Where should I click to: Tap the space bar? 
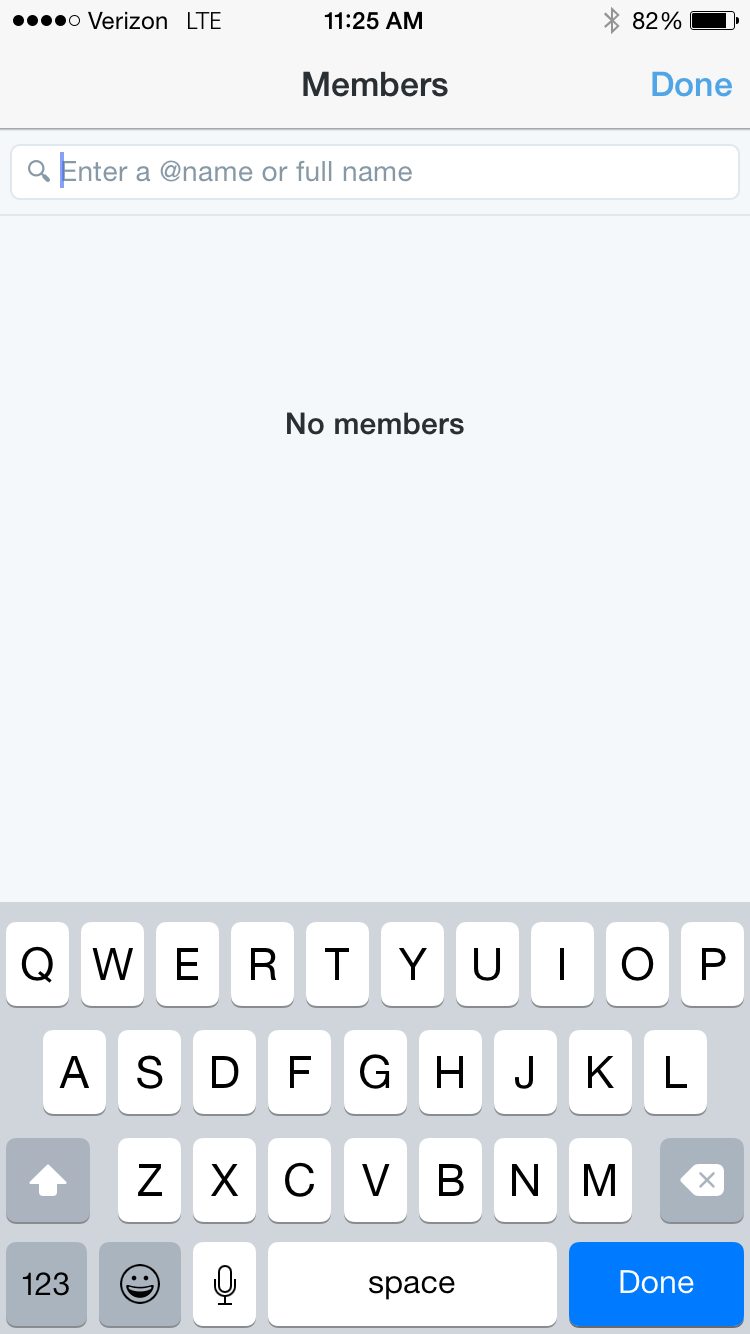[412, 1283]
